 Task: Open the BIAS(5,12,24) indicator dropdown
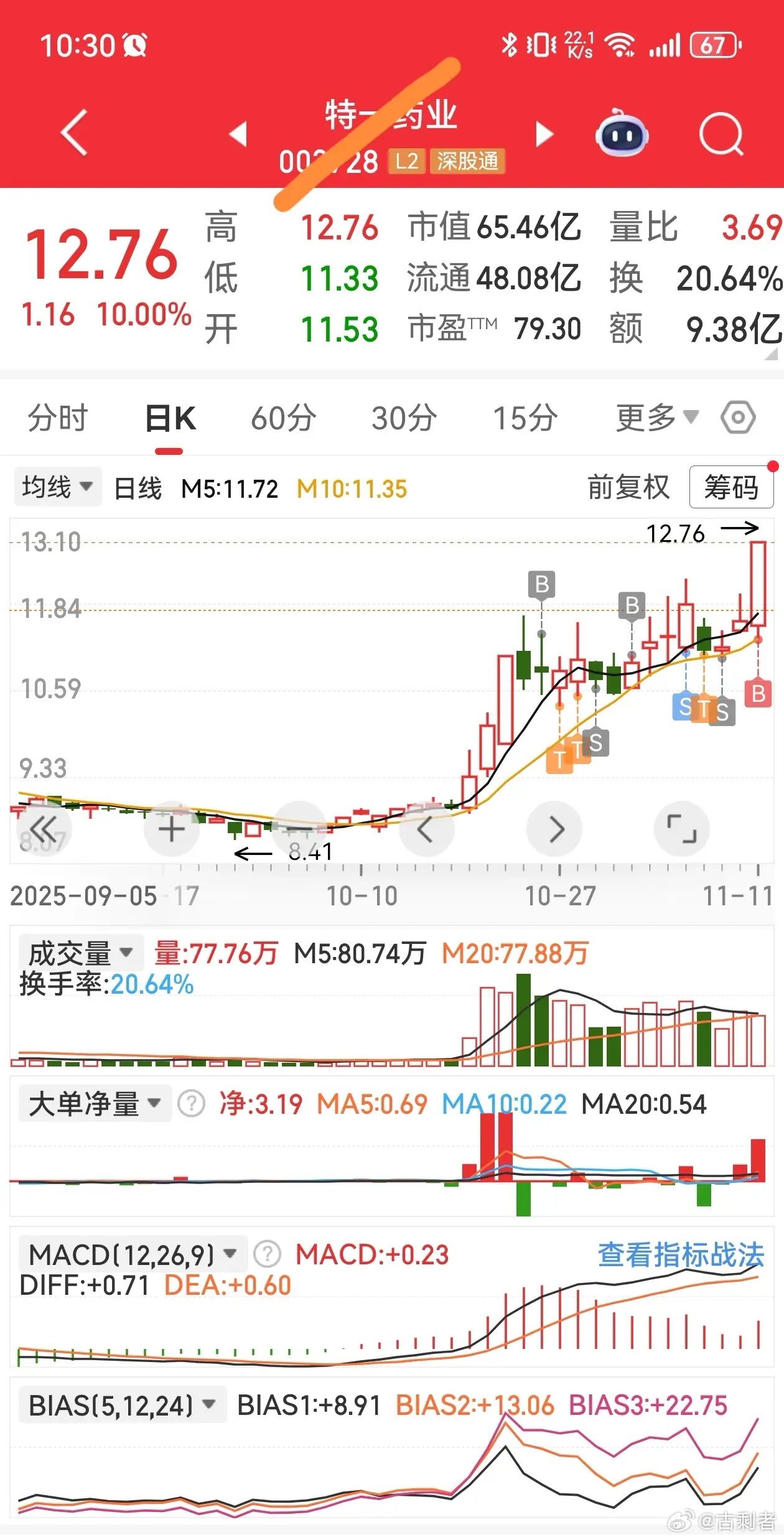coord(123,1405)
